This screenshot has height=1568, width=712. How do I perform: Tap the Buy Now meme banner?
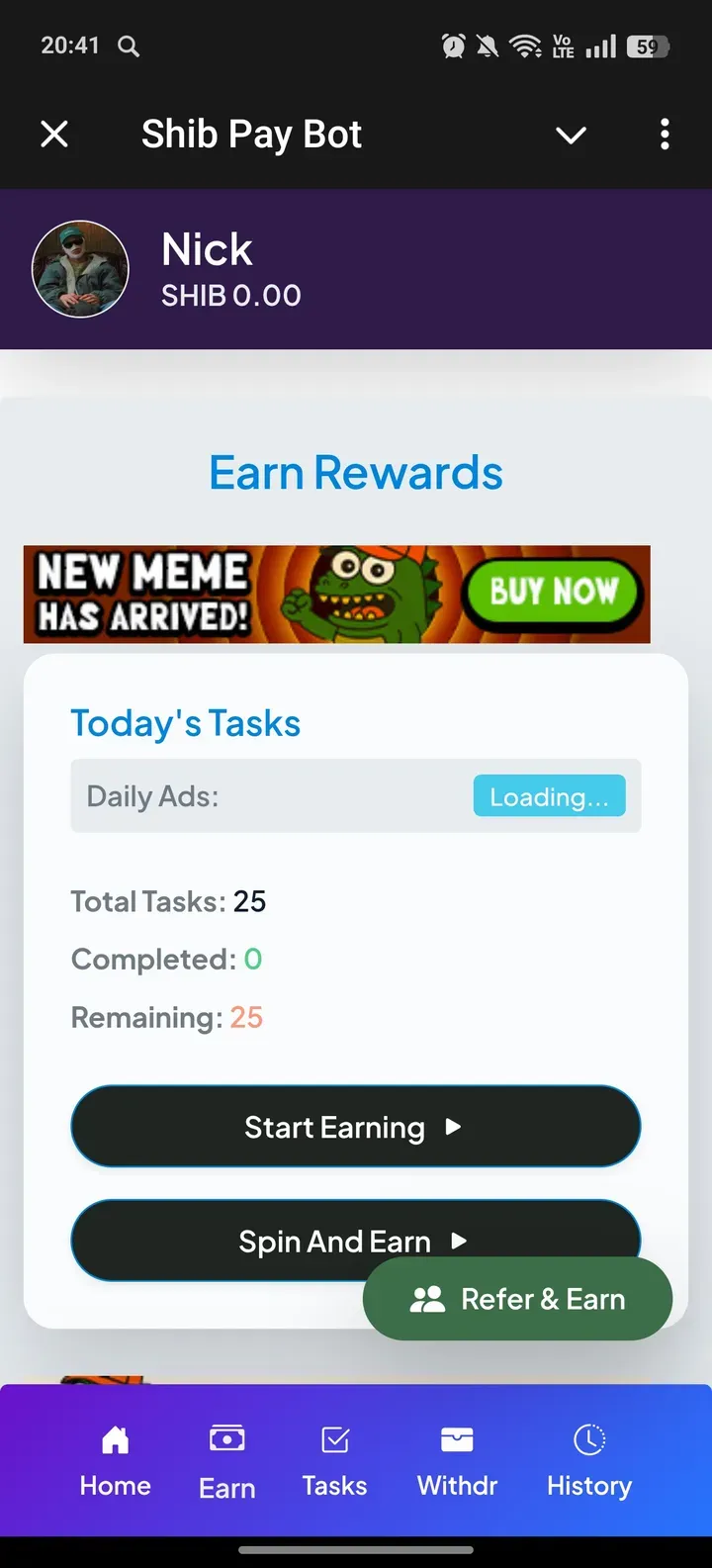337,594
